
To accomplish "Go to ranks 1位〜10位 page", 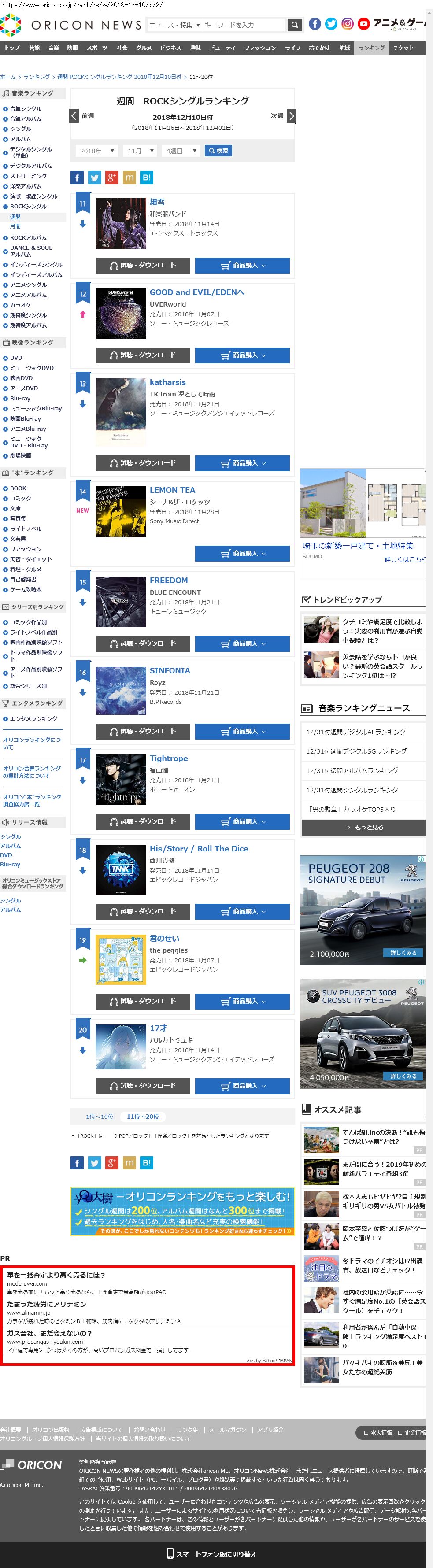I will [99, 1117].
